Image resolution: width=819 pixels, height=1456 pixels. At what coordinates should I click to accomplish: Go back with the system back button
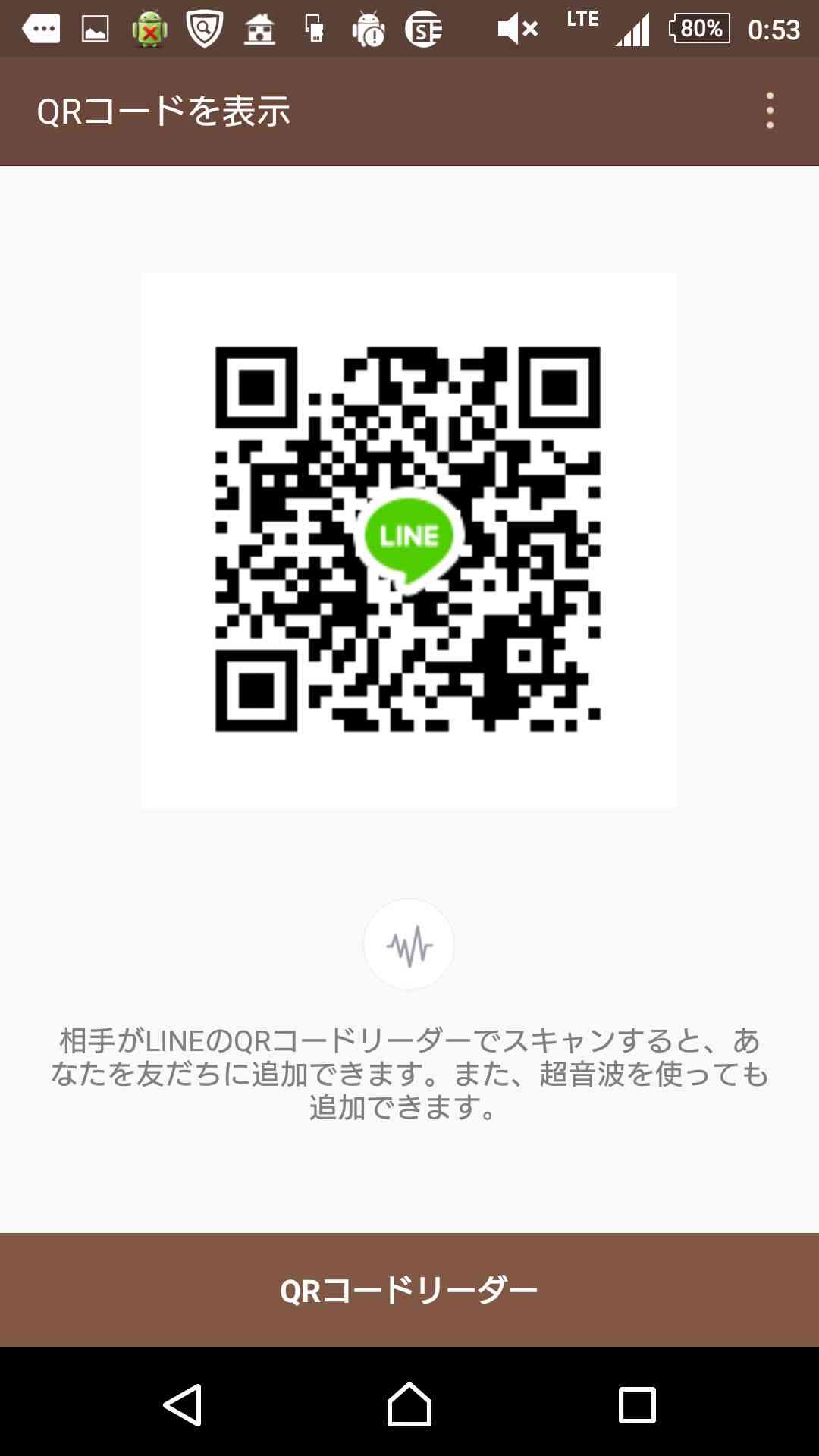pyautogui.click(x=183, y=1404)
